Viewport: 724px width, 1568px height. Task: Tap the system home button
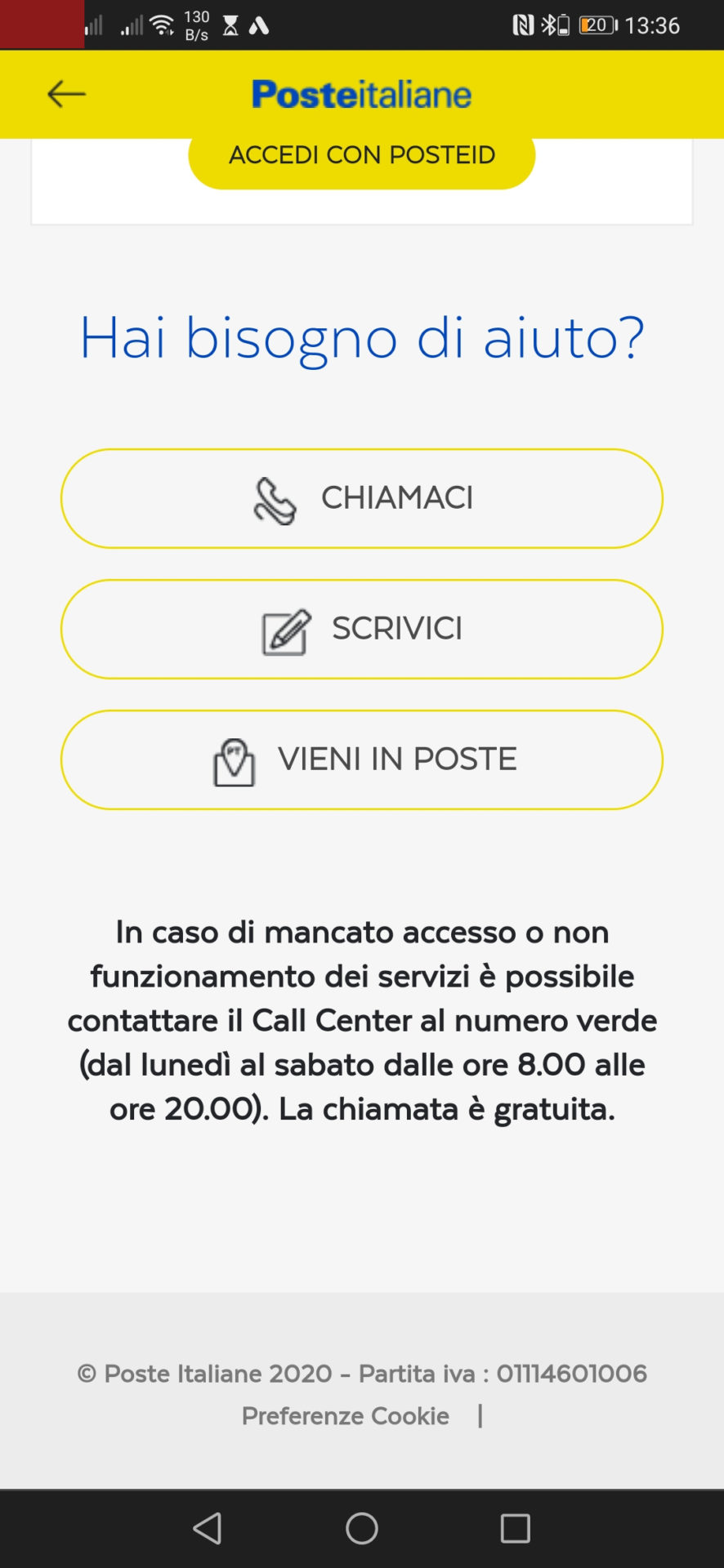pos(362,1528)
